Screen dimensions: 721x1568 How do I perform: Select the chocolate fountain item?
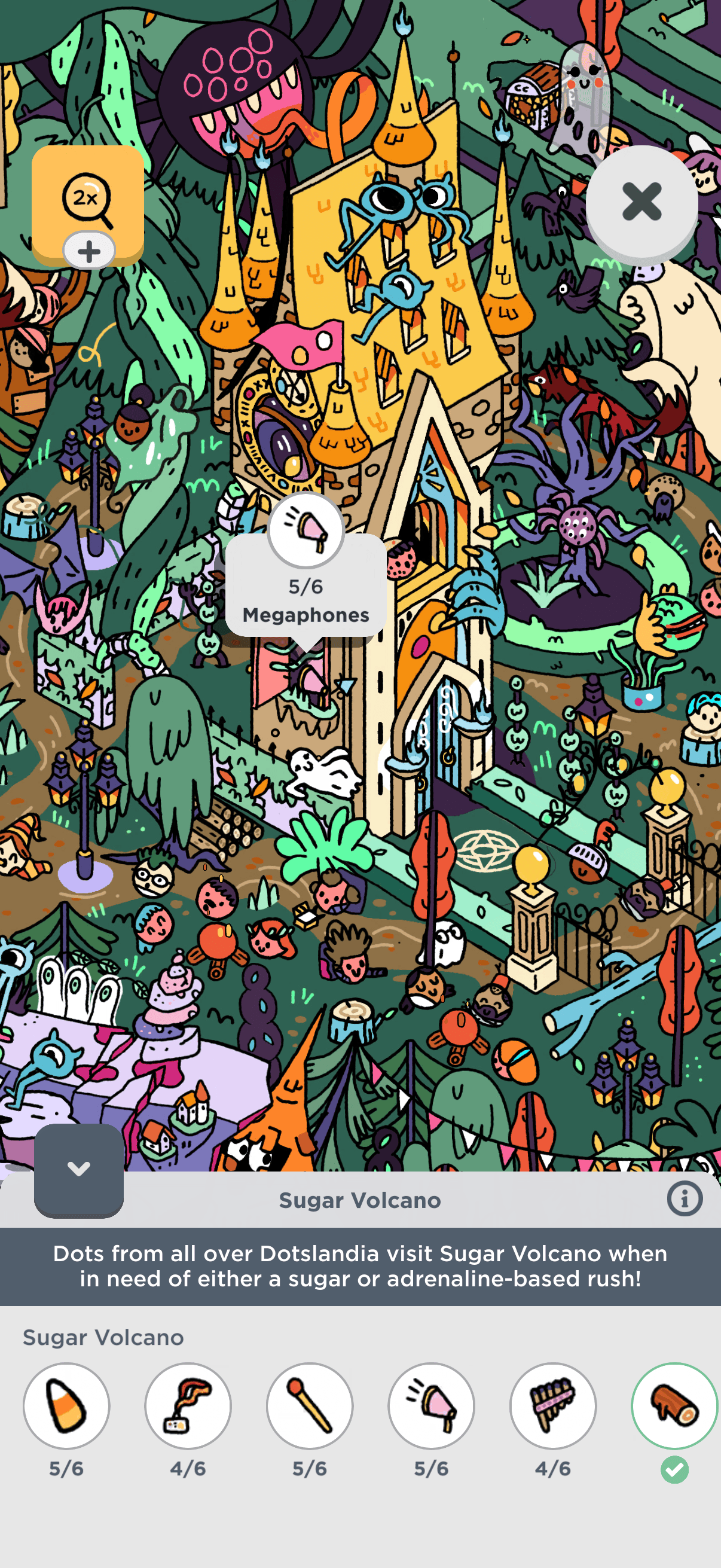click(x=188, y=1405)
